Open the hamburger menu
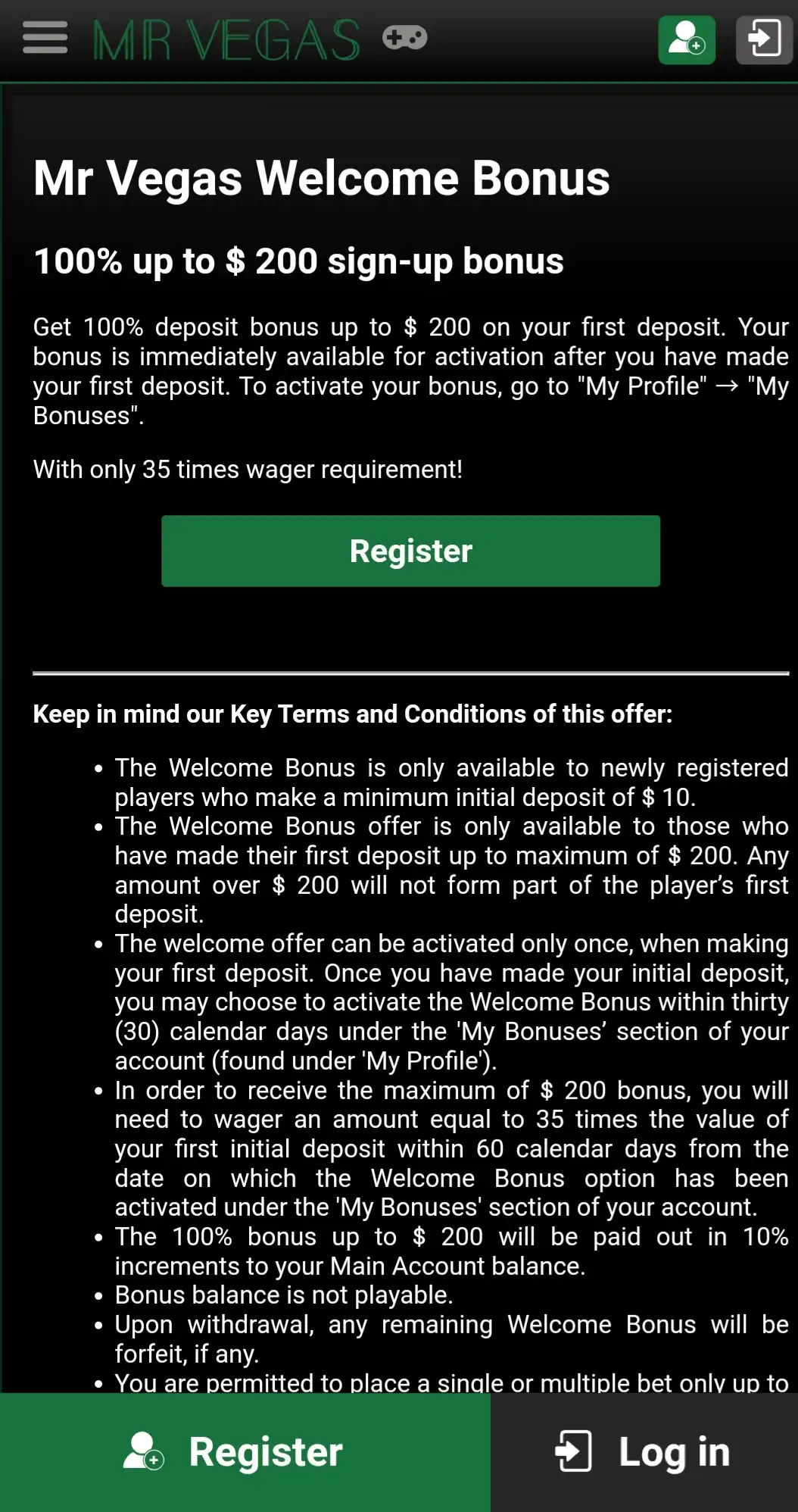Viewport: 798px width, 1512px height. click(x=45, y=38)
